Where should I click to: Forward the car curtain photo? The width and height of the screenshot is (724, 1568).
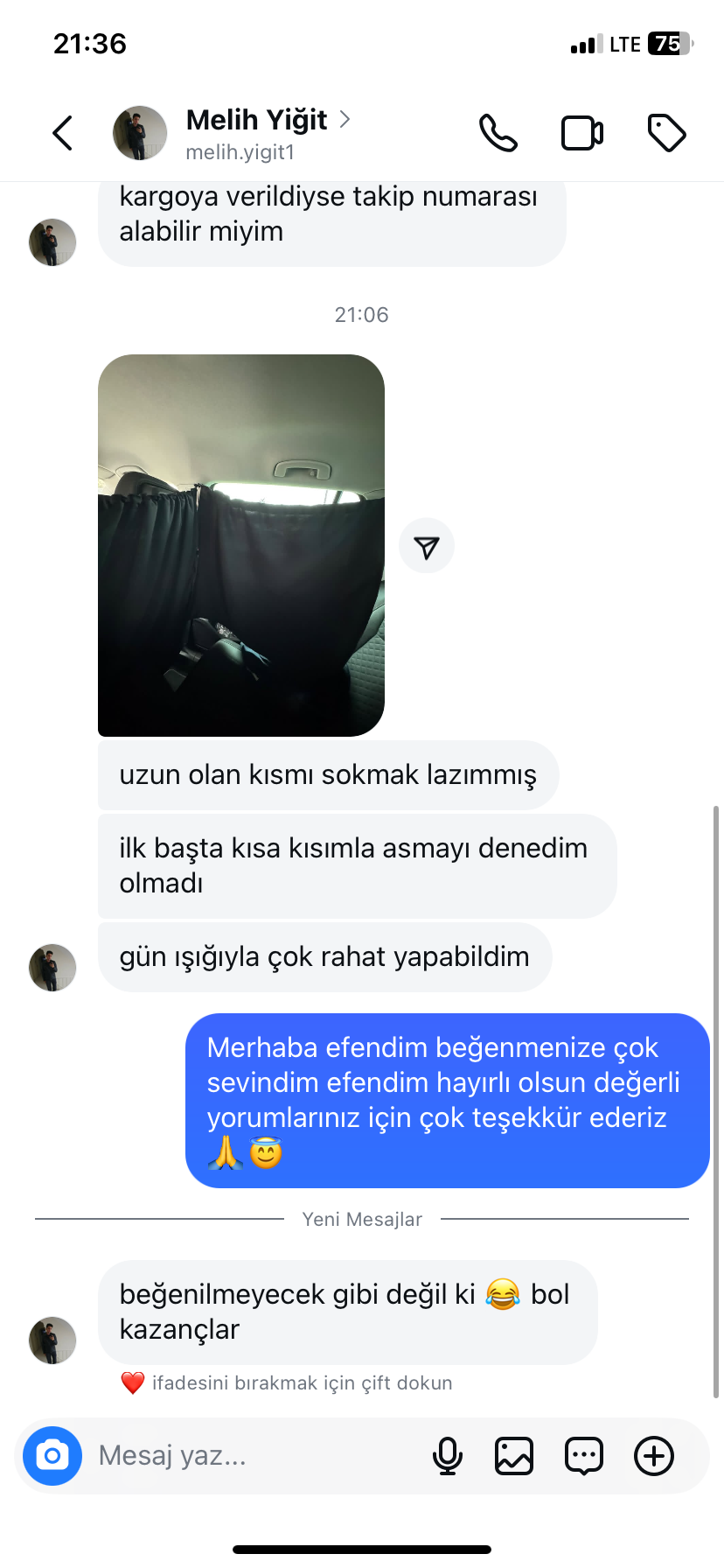(x=427, y=547)
